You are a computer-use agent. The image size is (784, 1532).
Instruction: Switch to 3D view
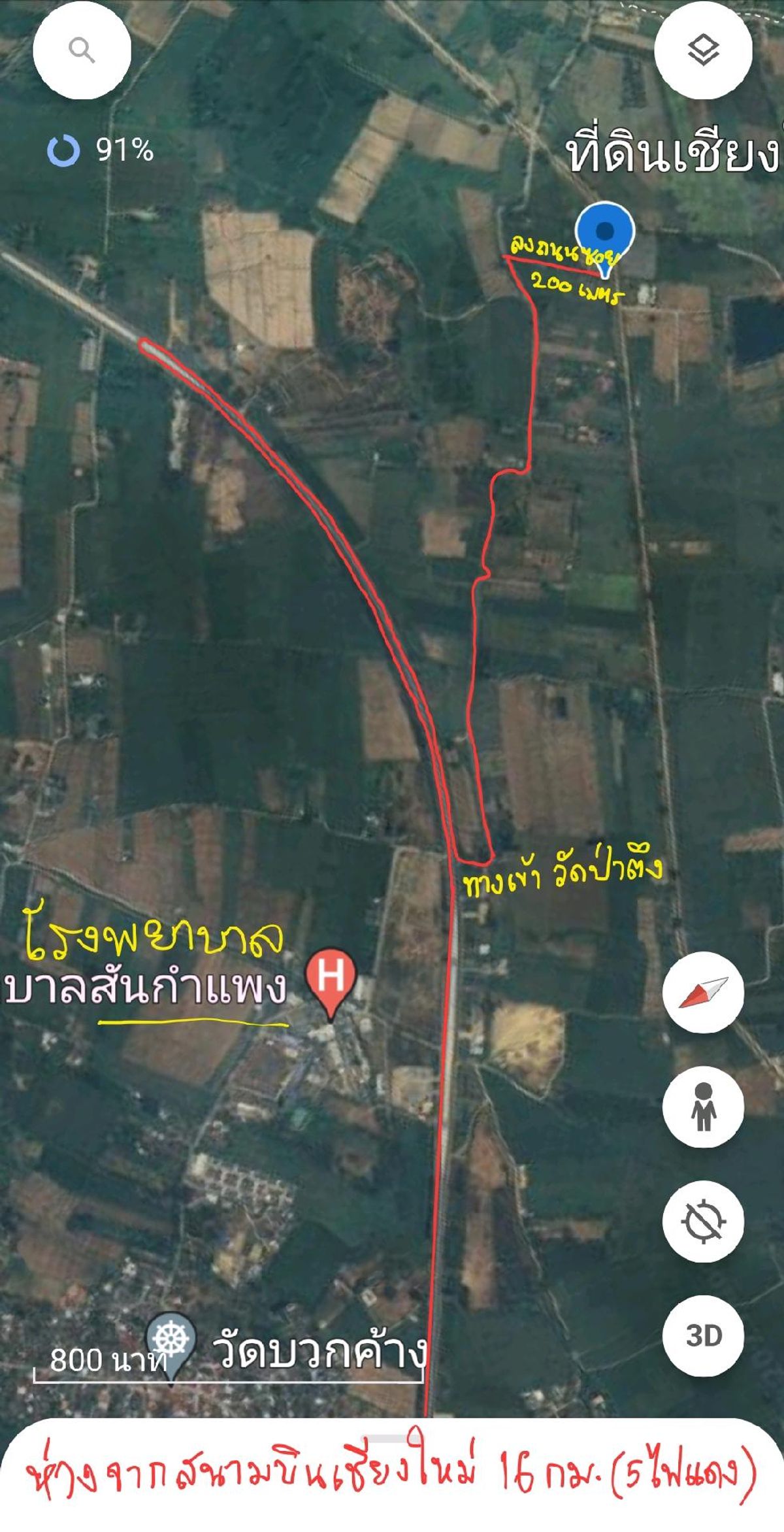pyautogui.click(x=703, y=1335)
